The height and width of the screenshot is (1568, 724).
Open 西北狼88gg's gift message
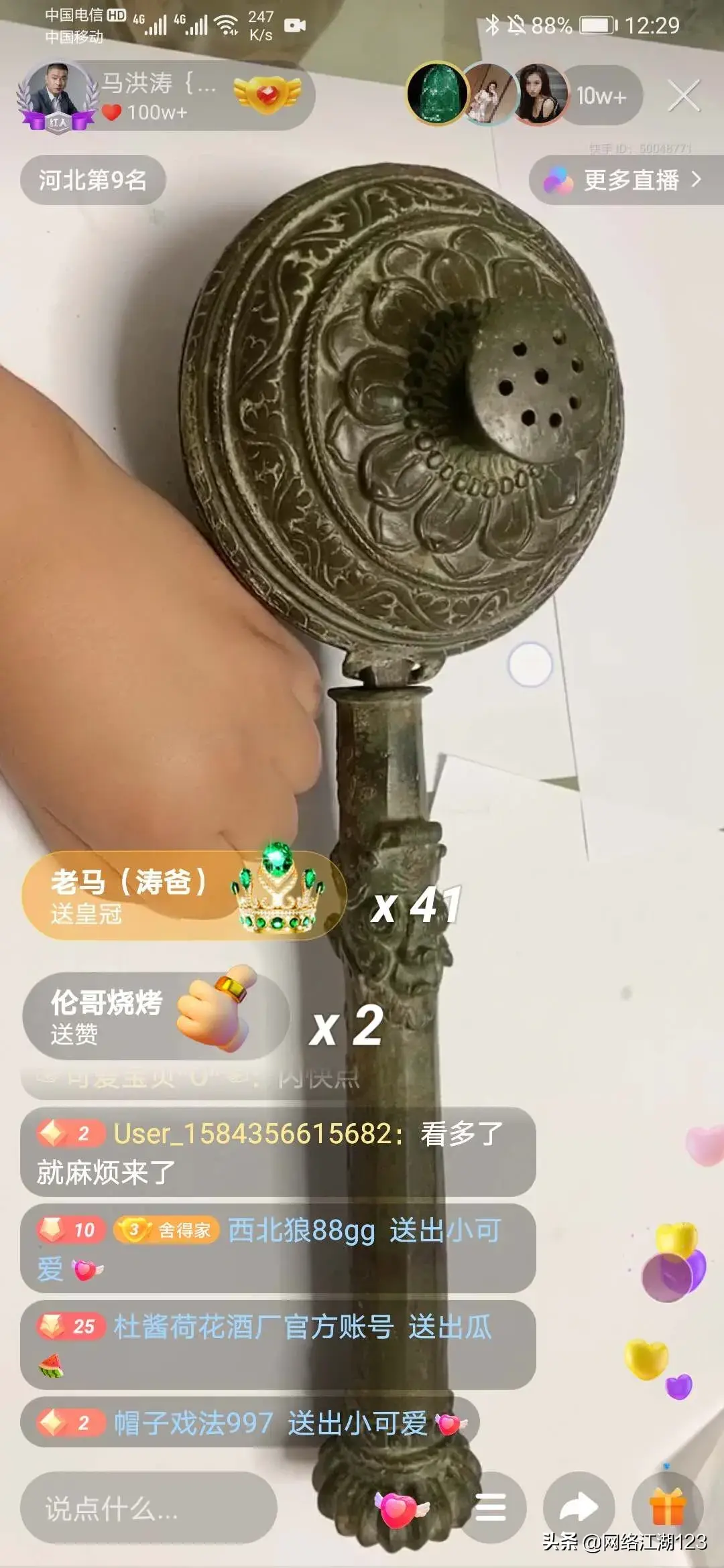pos(278,1248)
